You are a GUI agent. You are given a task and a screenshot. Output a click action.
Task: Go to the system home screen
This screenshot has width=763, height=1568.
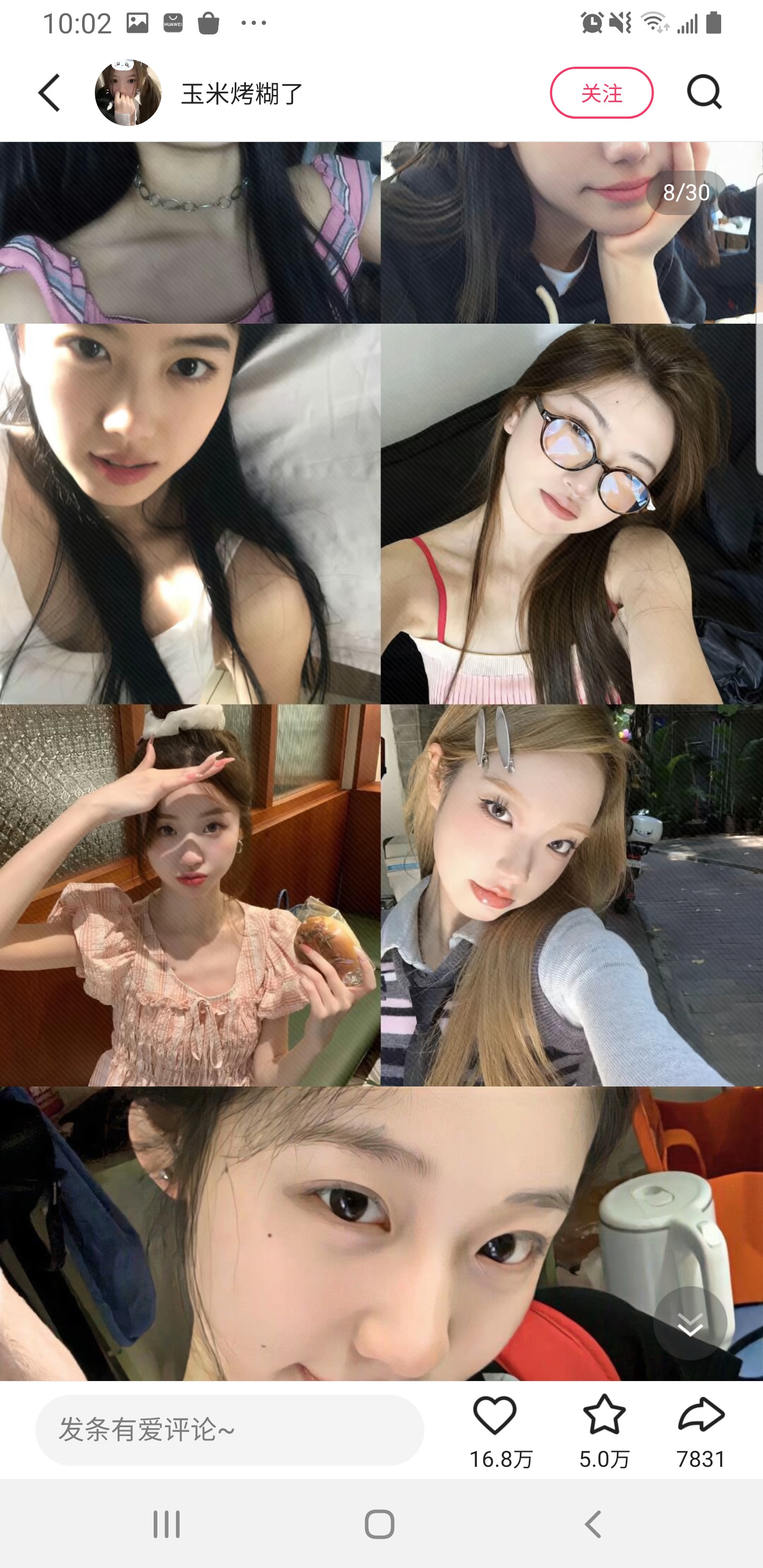[x=379, y=1524]
